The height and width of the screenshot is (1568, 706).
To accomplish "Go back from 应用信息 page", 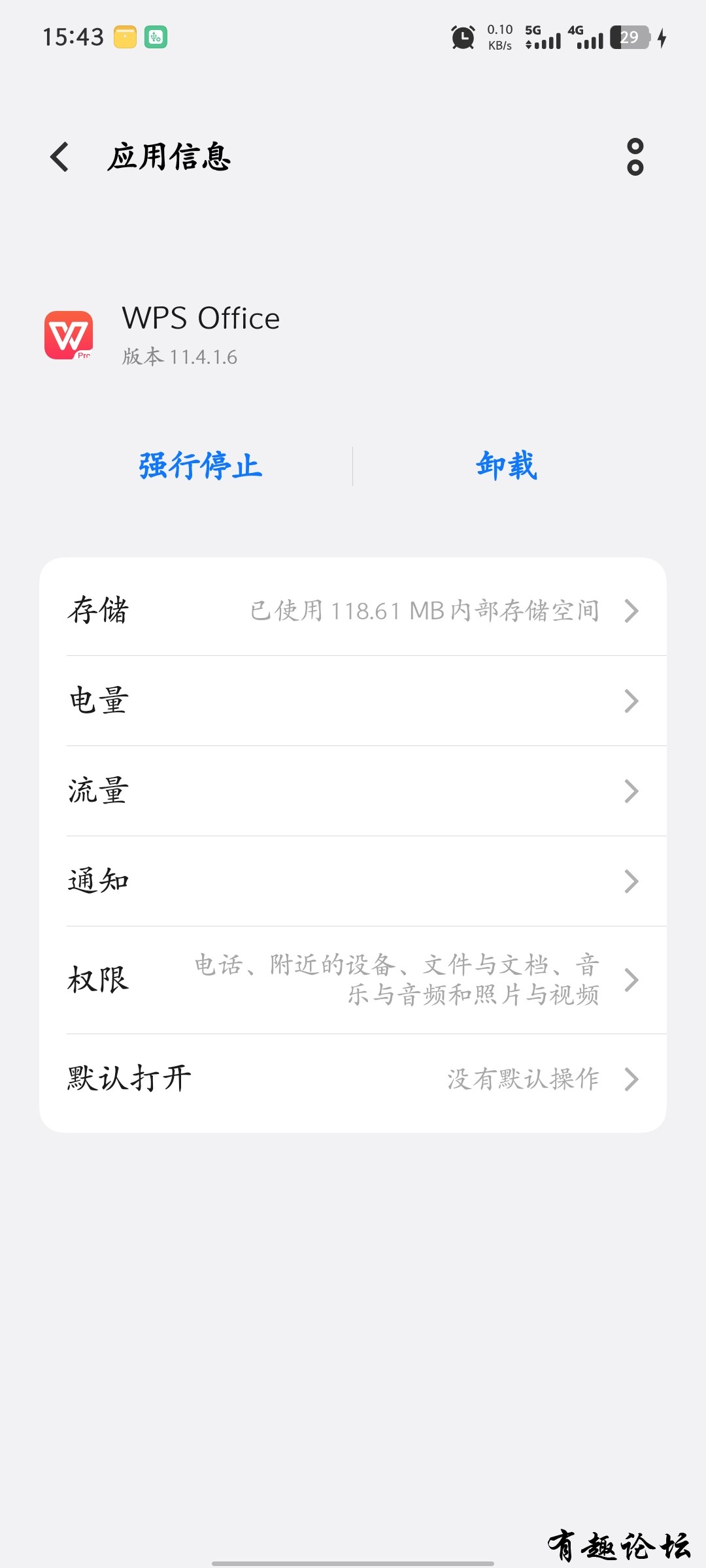I will point(59,157).
